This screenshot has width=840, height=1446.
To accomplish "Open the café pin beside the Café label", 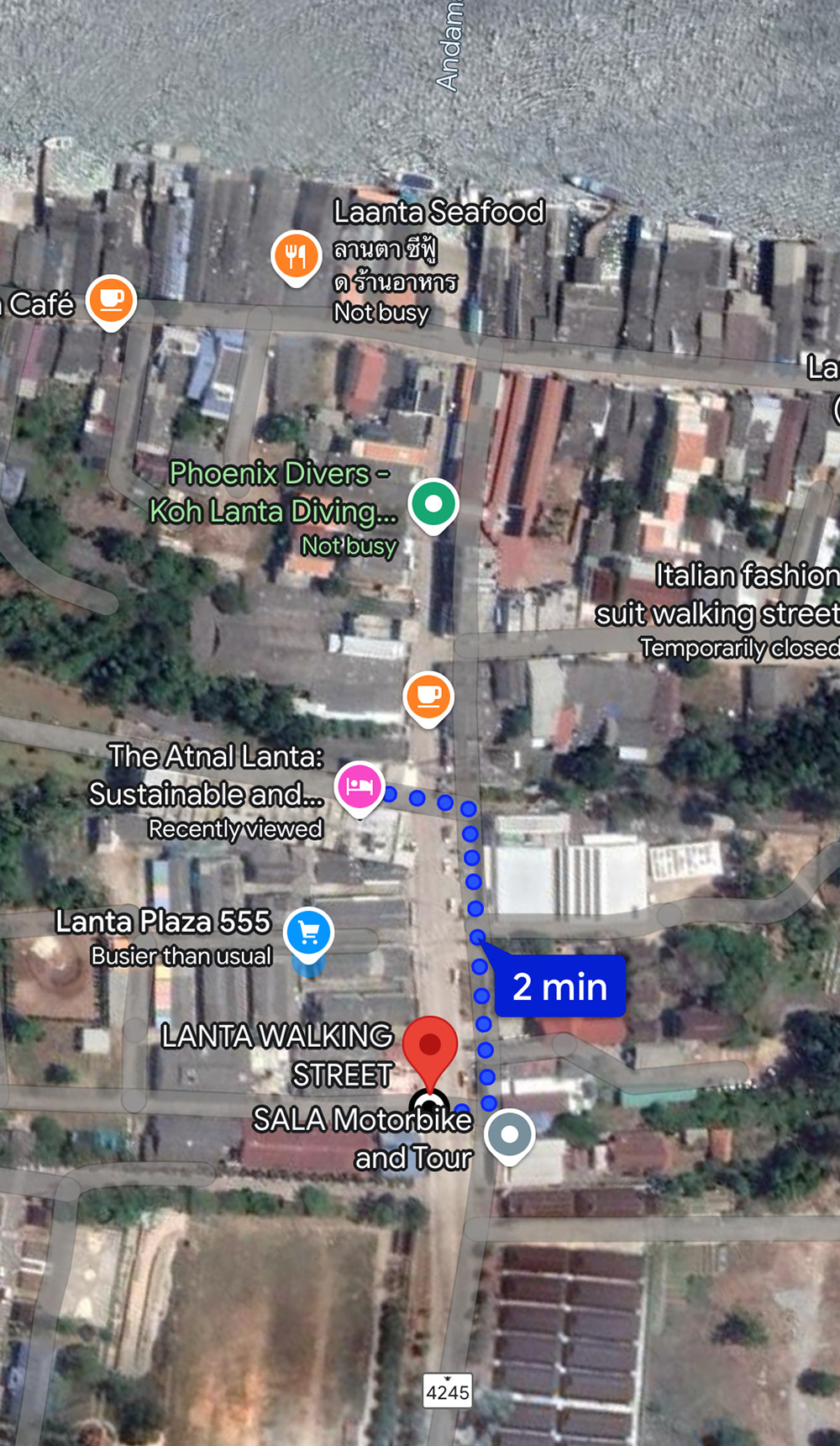I will click(112, 299).
